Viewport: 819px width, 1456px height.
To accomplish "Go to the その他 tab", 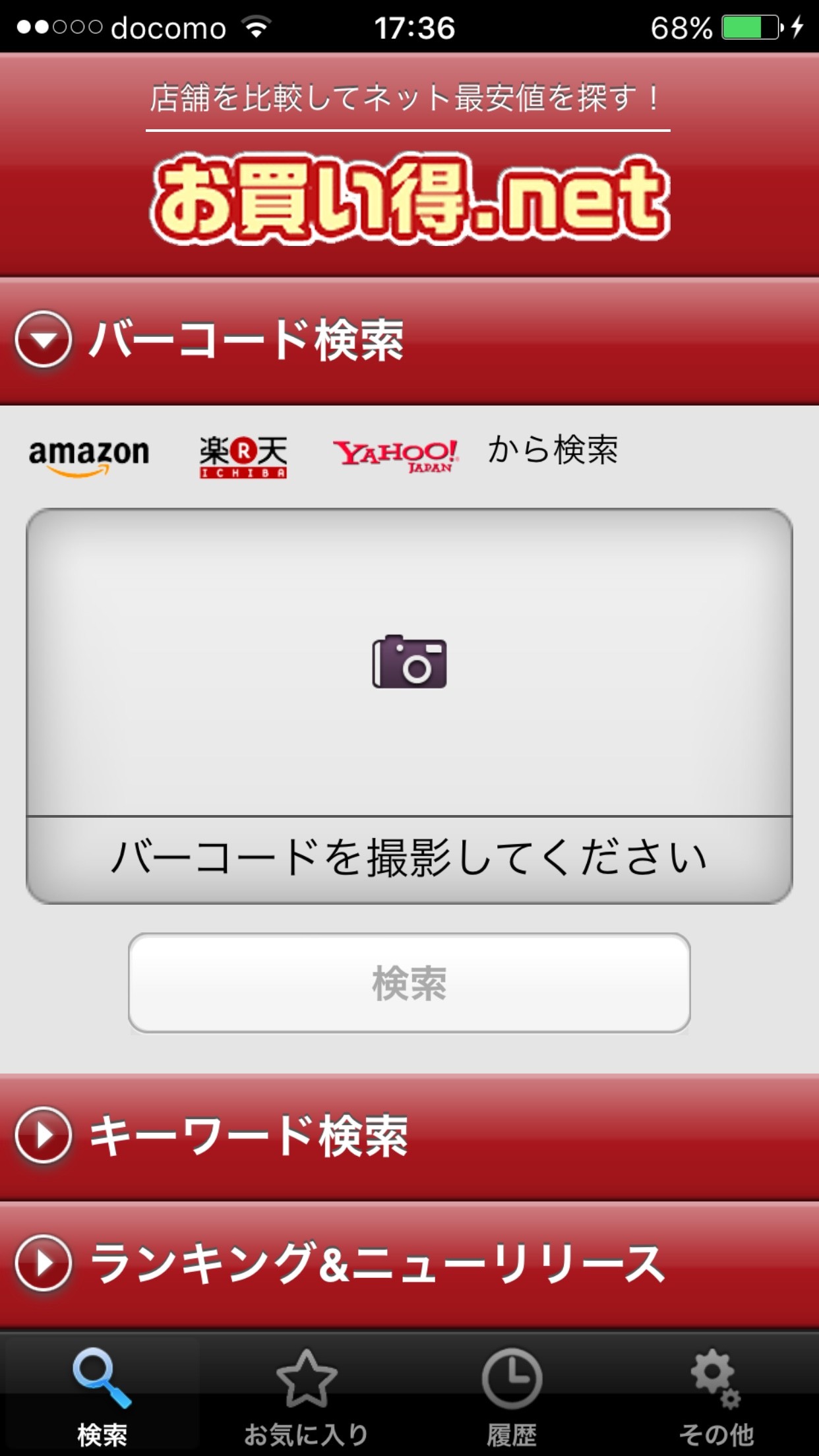I will (716, 1395).
